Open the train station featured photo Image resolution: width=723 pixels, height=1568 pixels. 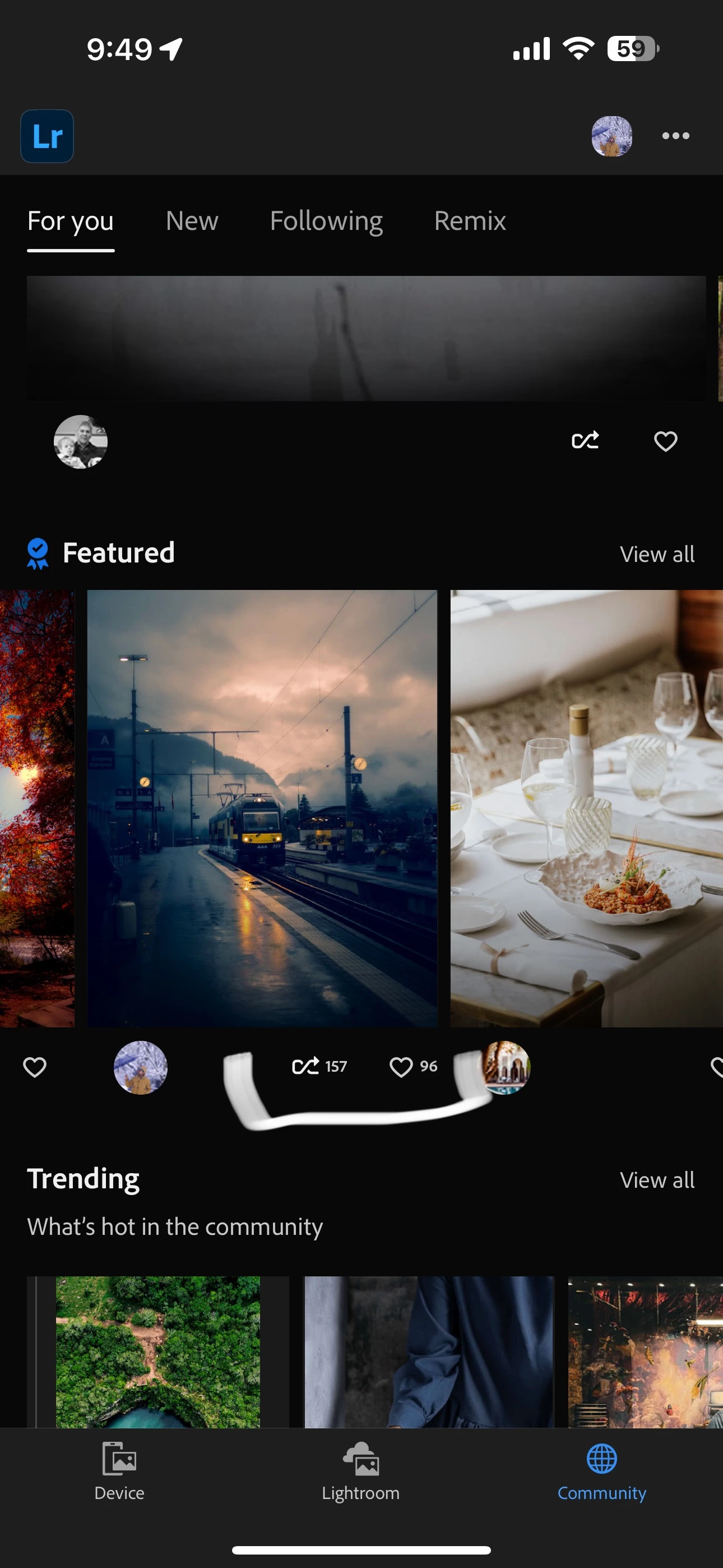point(262,808)
